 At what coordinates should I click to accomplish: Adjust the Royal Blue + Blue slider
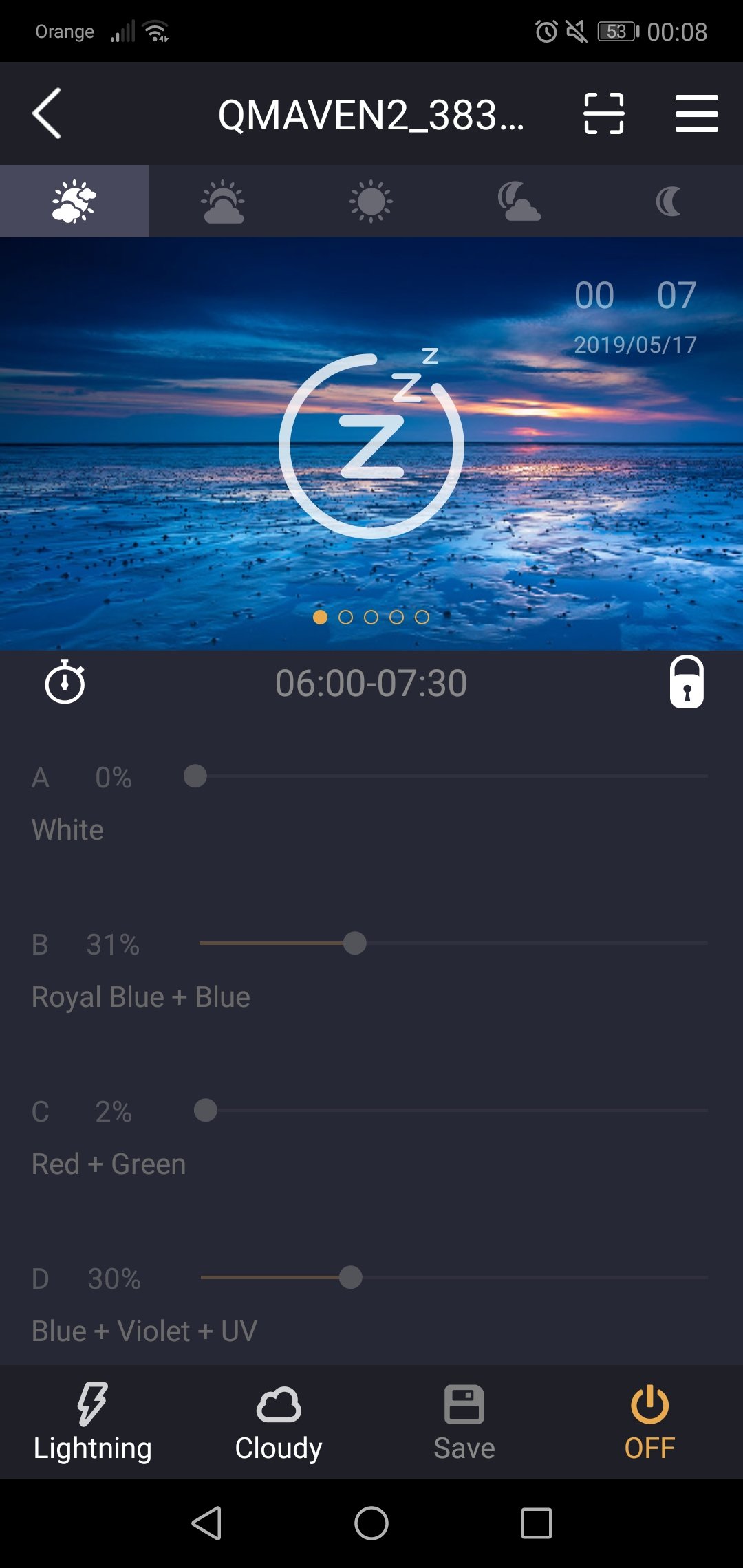pos(354,944)
